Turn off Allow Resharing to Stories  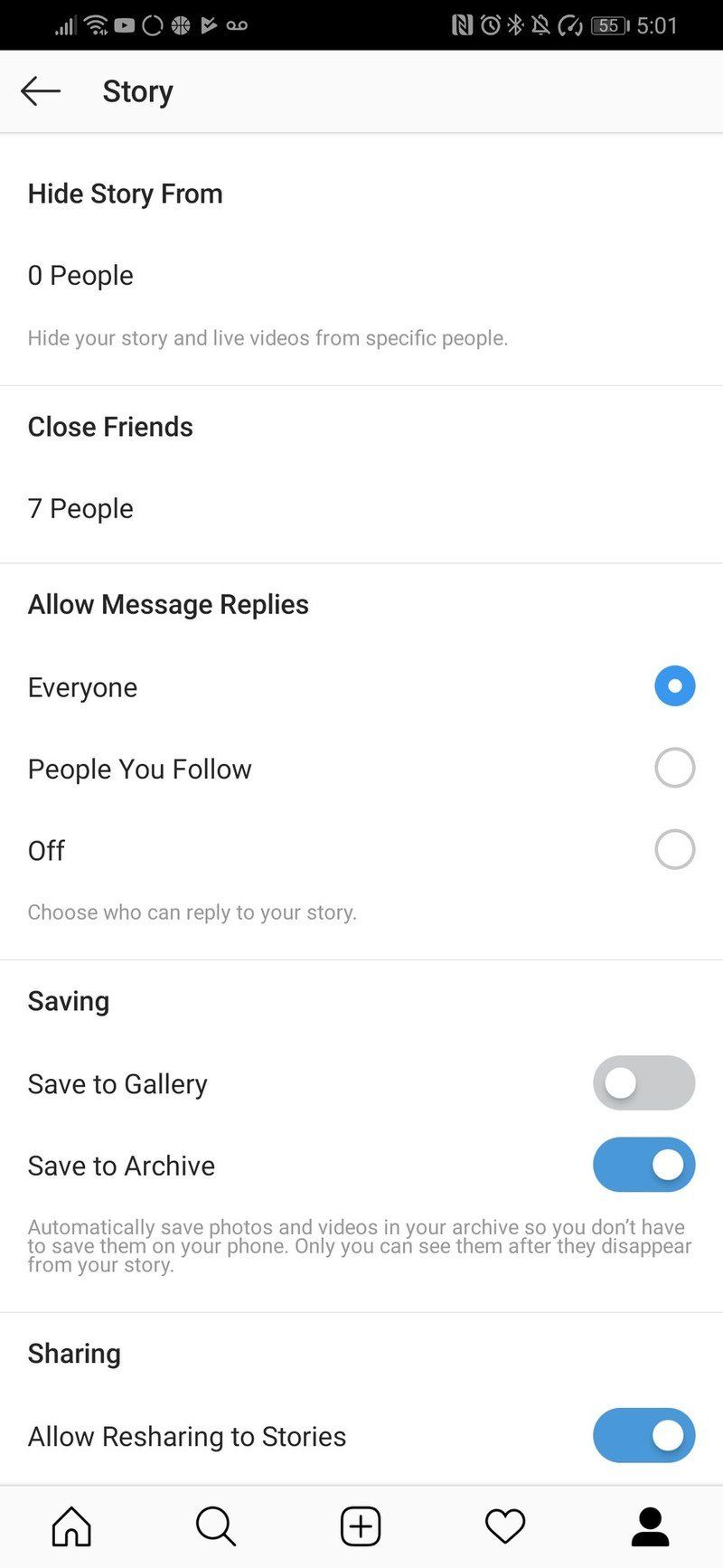tap(643, 1436)
